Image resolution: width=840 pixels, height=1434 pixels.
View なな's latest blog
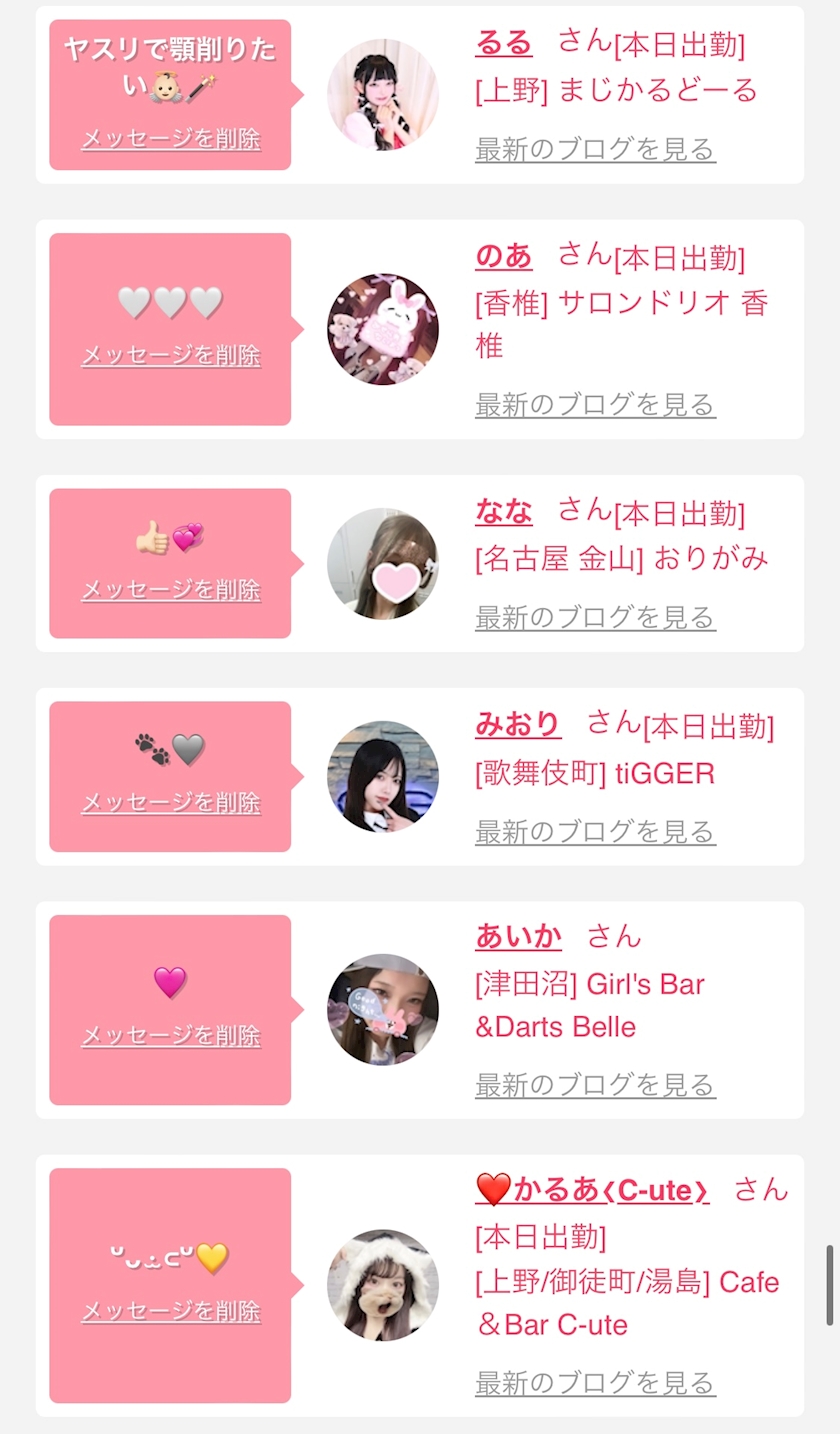tap(595, 618)
